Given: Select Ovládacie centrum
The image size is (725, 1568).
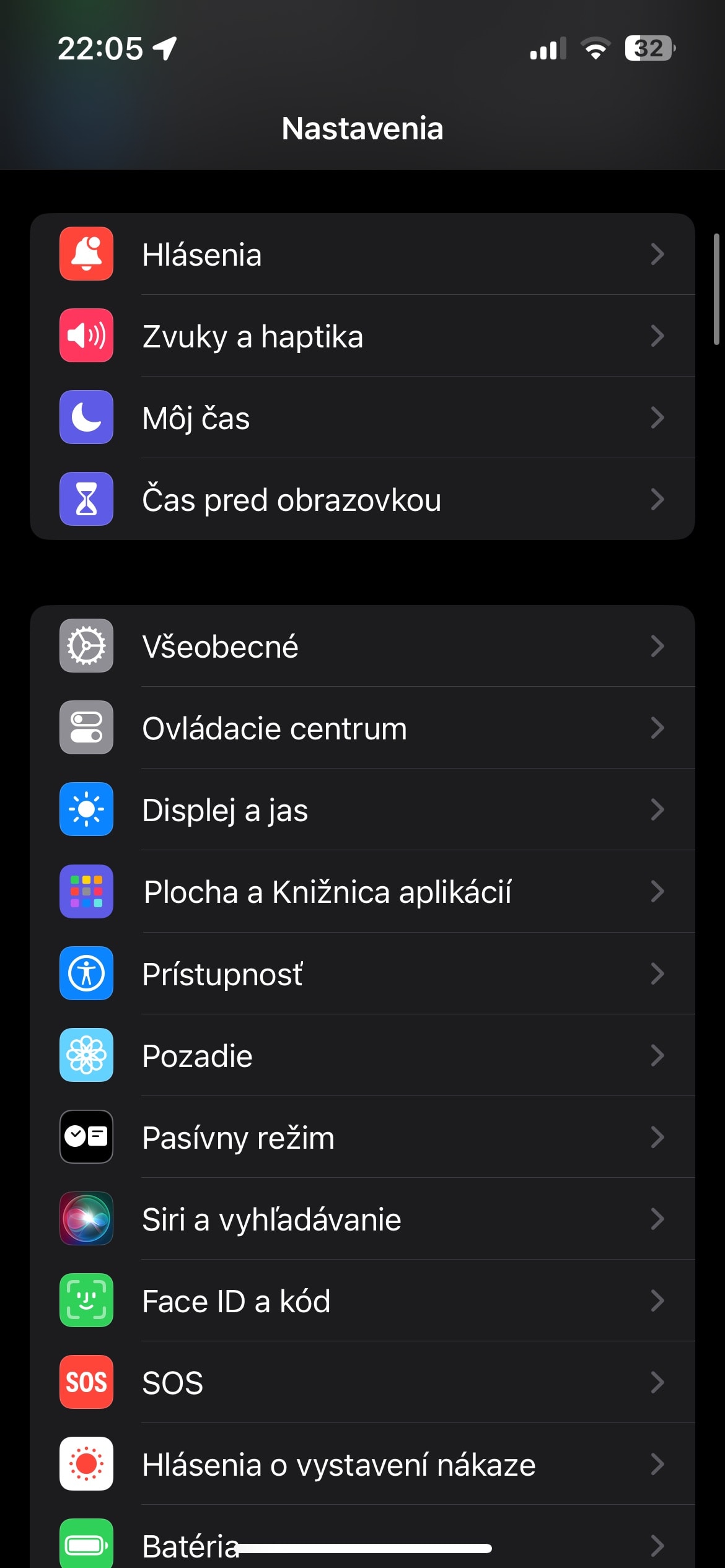Looking at the screenshot, I should pyautogui.click(x=362, y=728).
